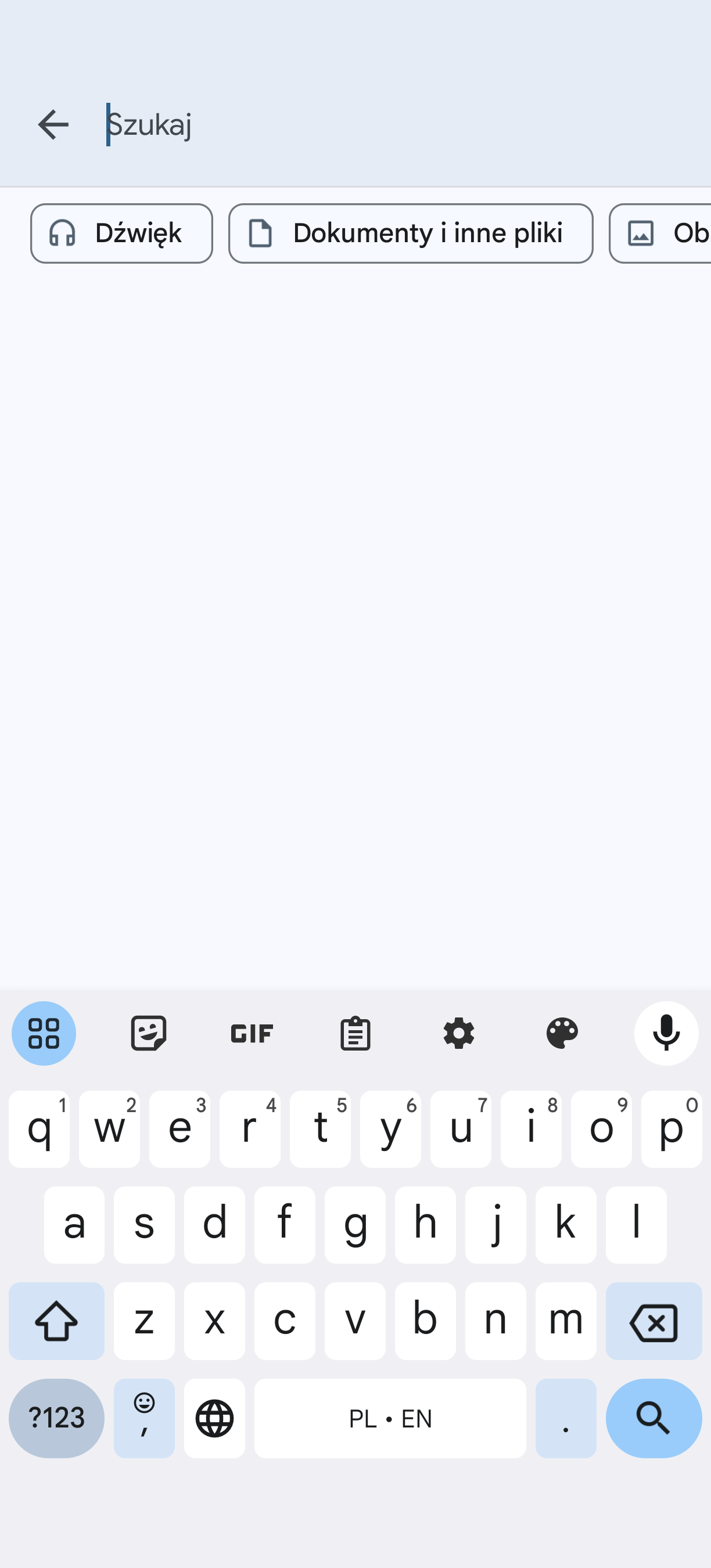The image size is (711, 1568).
Task: Focus the Szukaj search field
Action: click(x=390, y=125)
